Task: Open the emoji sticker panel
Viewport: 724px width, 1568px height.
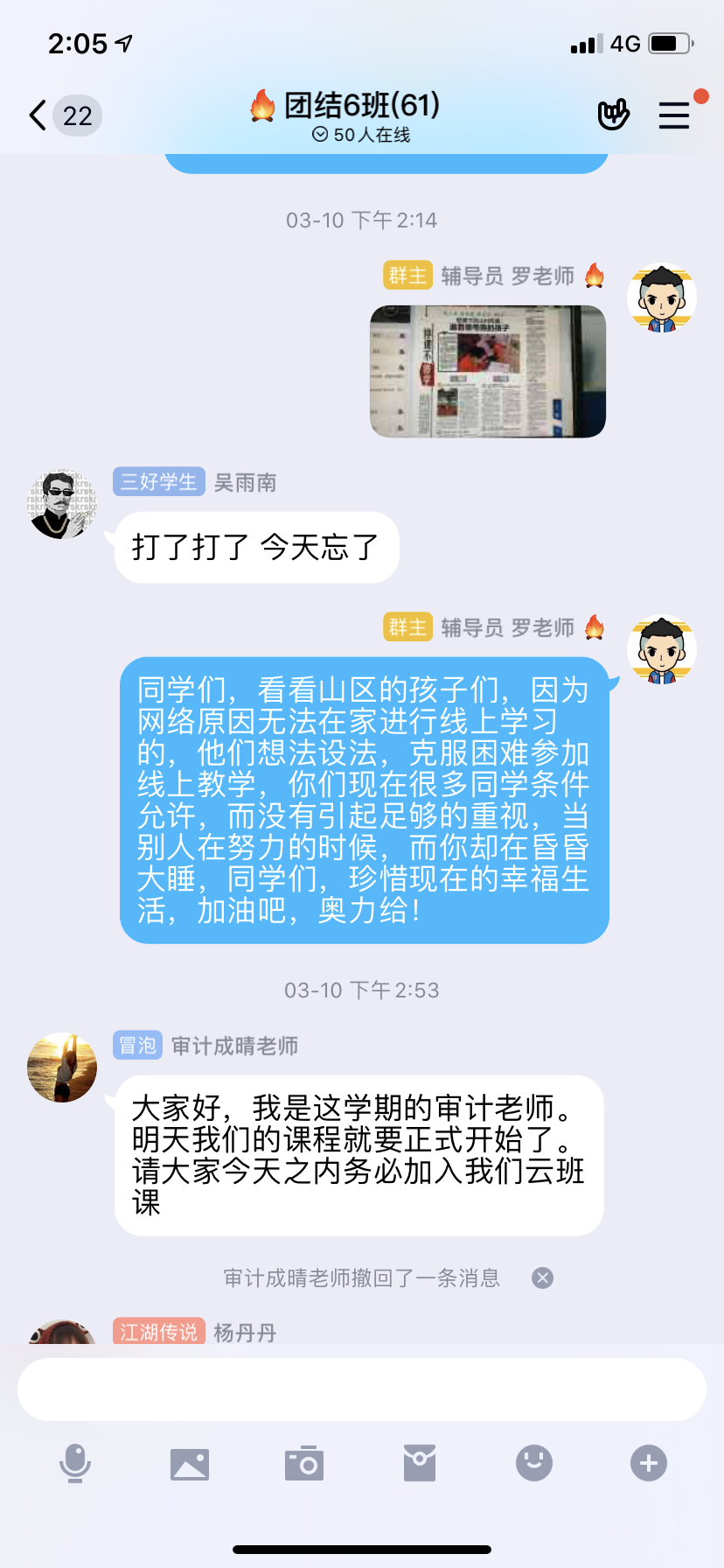Action: [534, 1463]
